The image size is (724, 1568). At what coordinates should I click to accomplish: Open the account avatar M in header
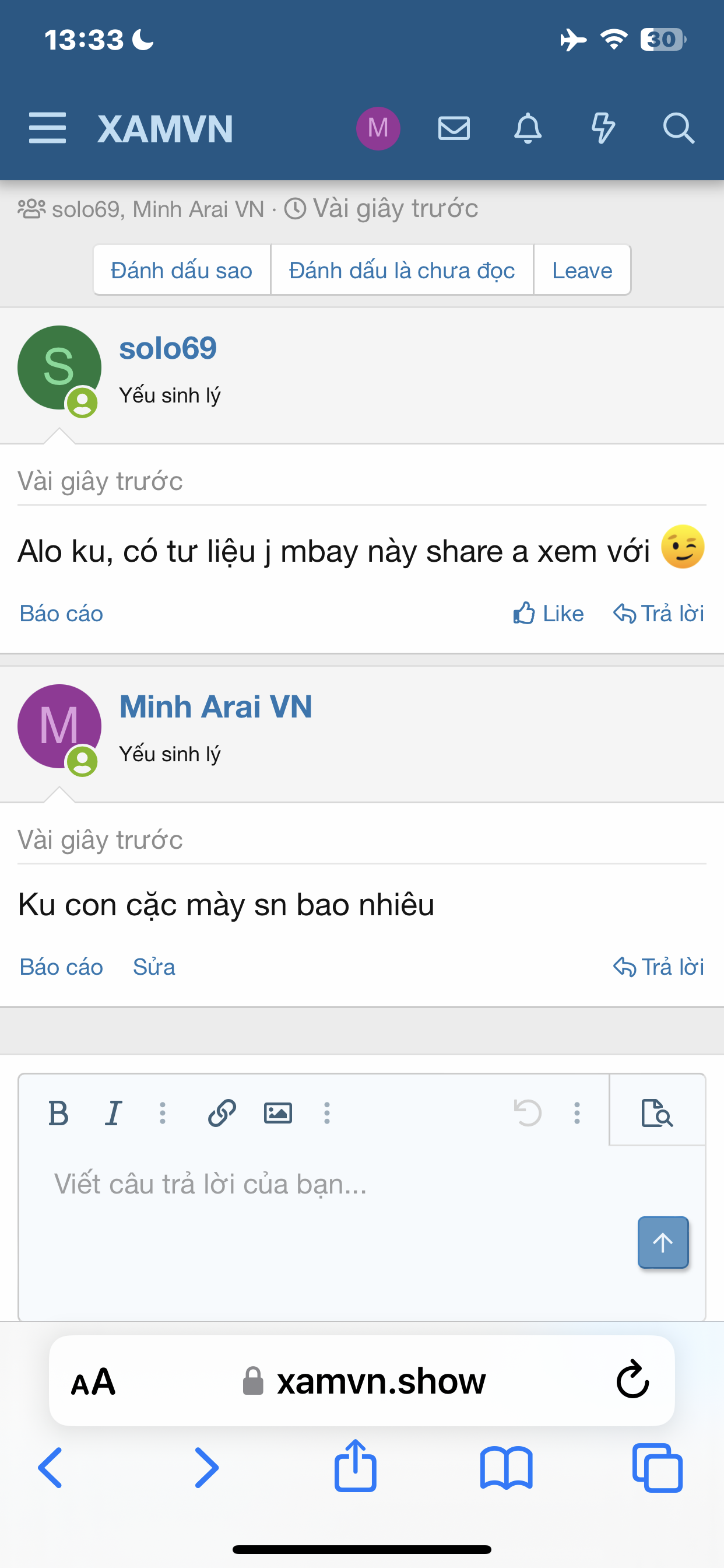tap(378, 128)
